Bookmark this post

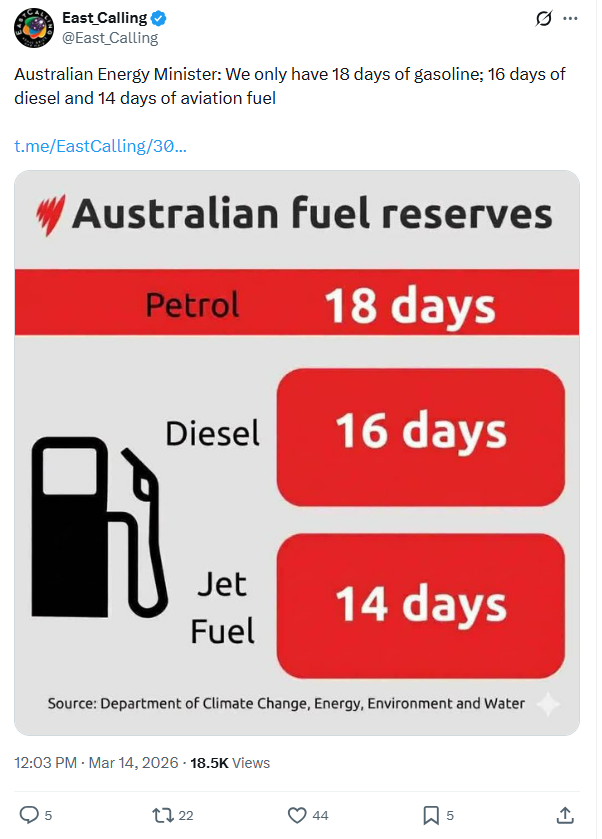point(430,815)
